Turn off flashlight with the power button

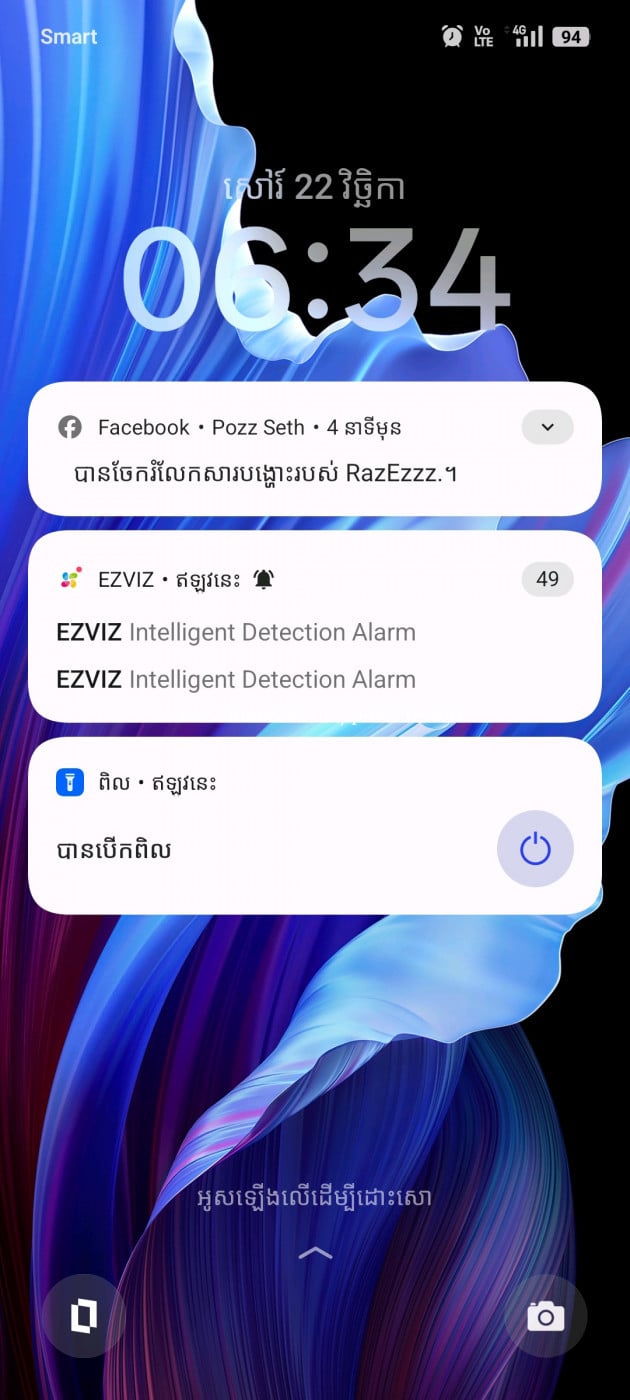click(x=535, y=849)
